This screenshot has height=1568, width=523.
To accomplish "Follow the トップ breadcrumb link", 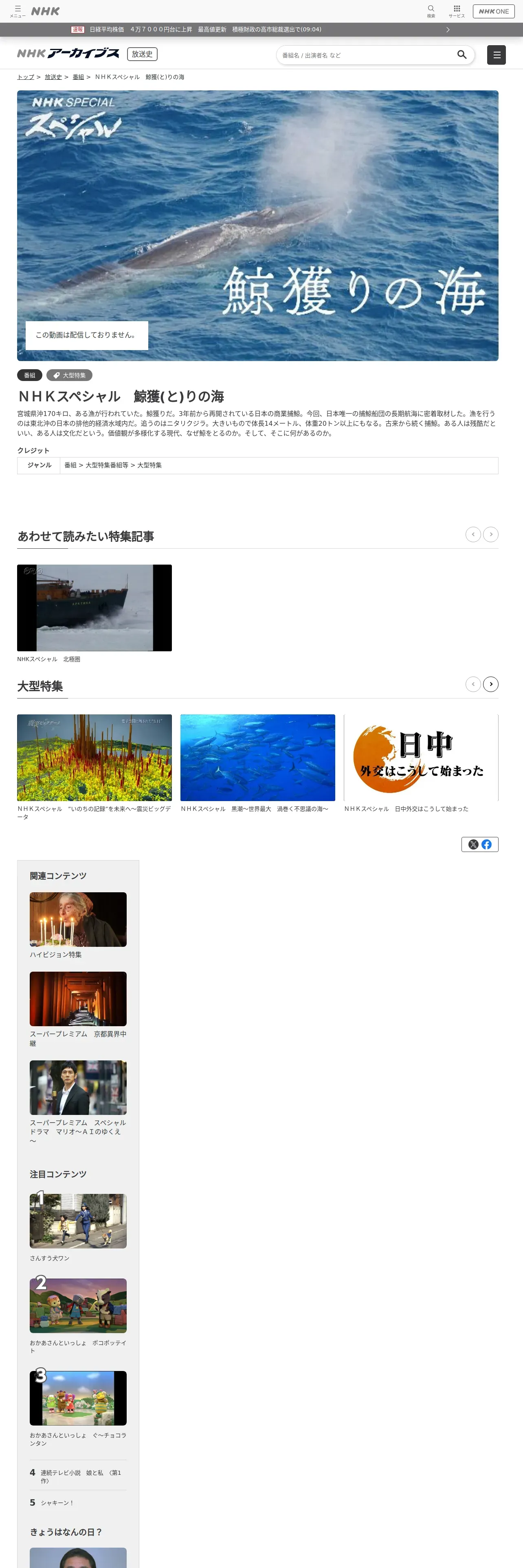I will pyautogui.click(x=26, y=77).
